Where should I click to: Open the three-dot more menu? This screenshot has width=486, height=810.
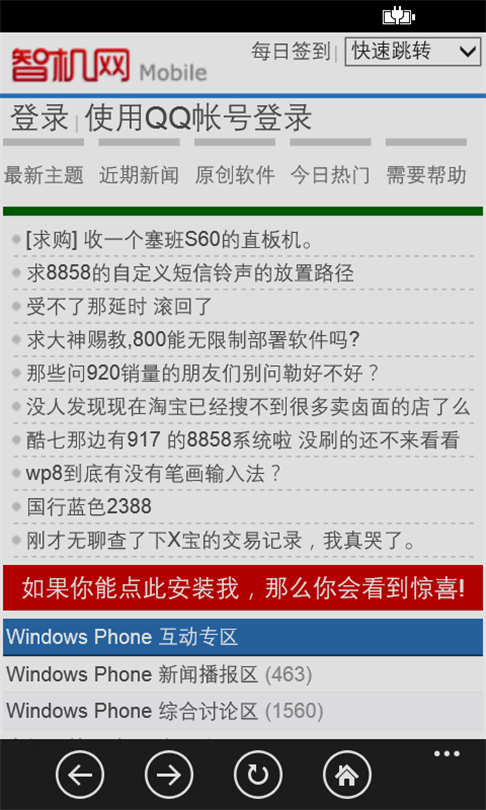[x=447, y=754]
